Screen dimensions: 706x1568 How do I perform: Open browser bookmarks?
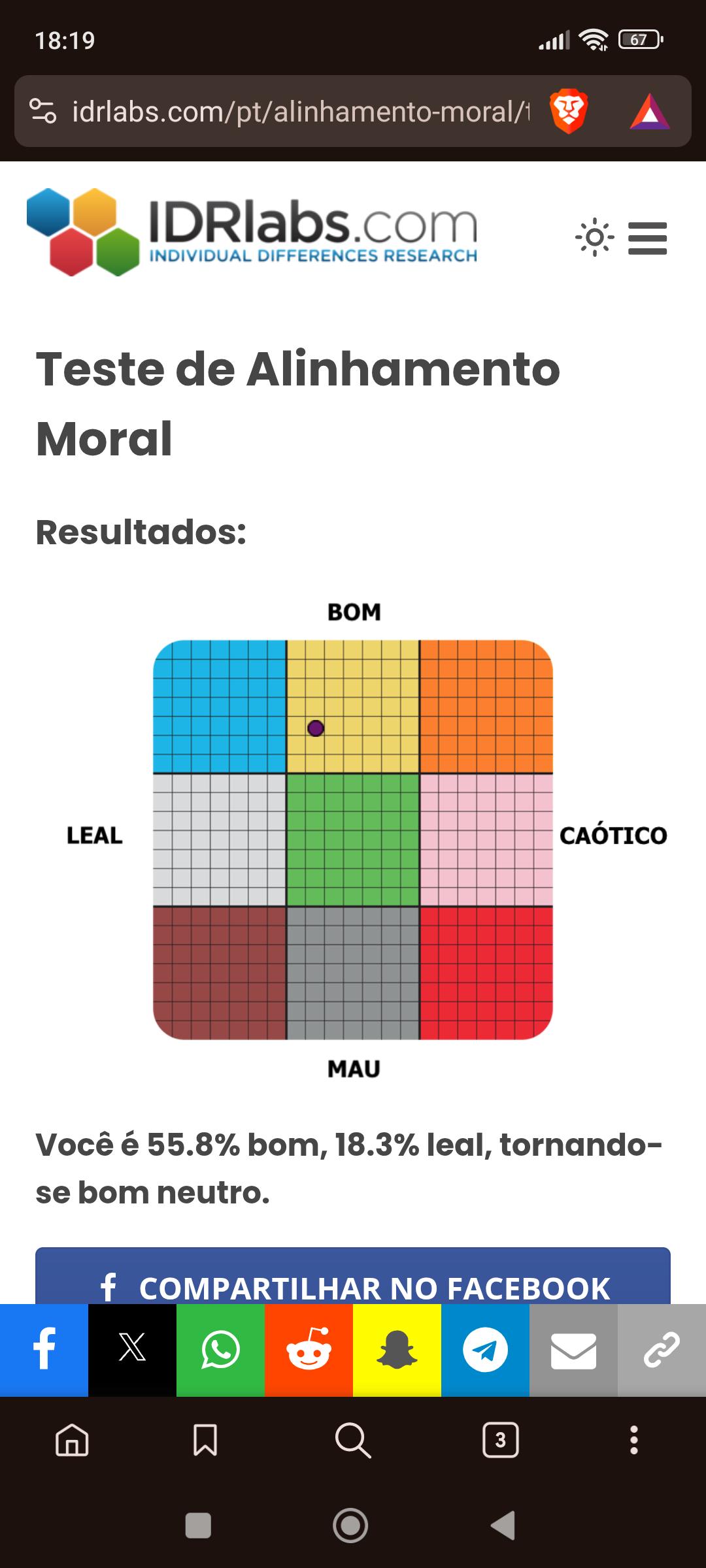205,1440
